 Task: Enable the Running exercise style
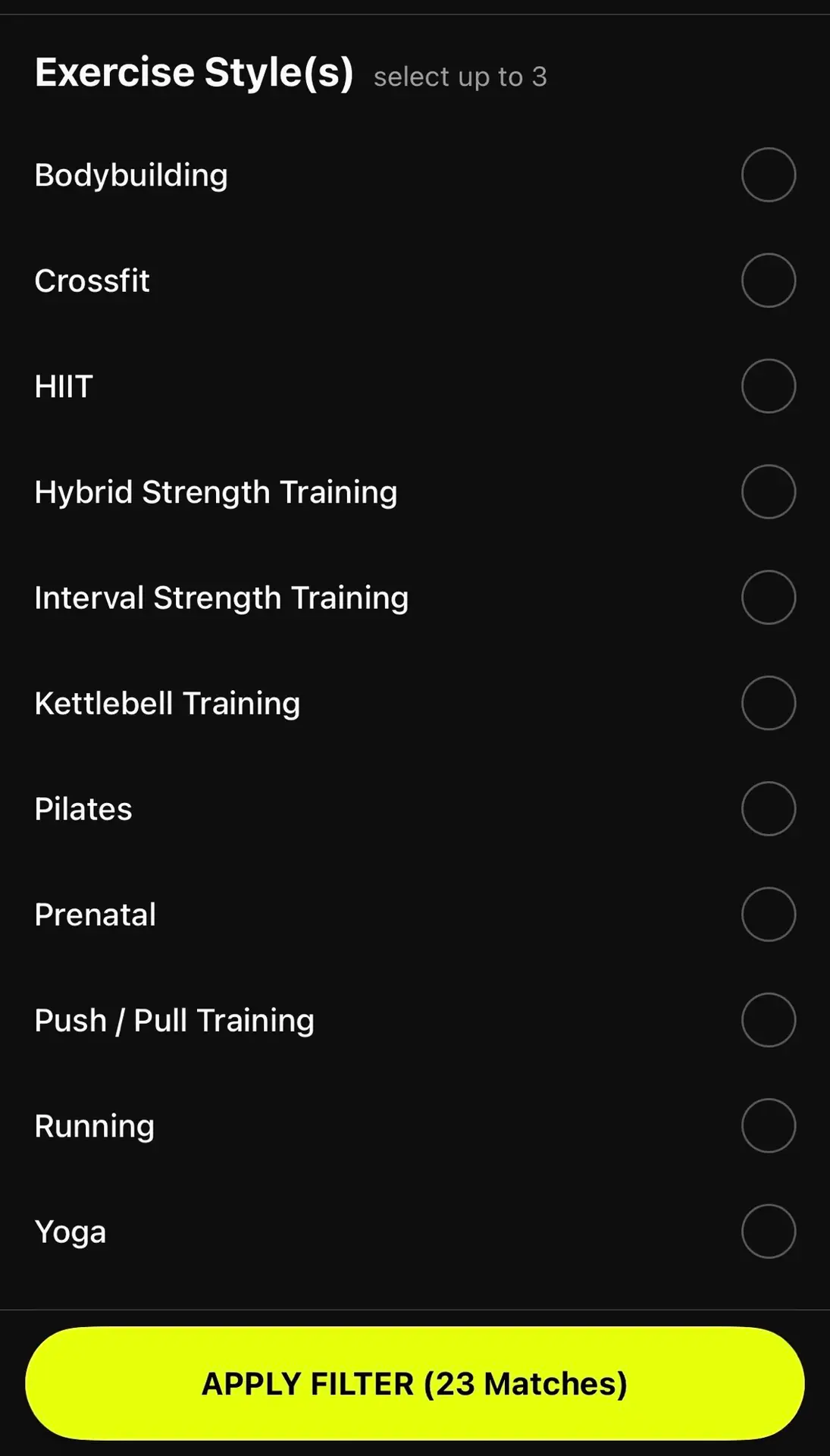pyautogui.click(x=769, y=1125)
